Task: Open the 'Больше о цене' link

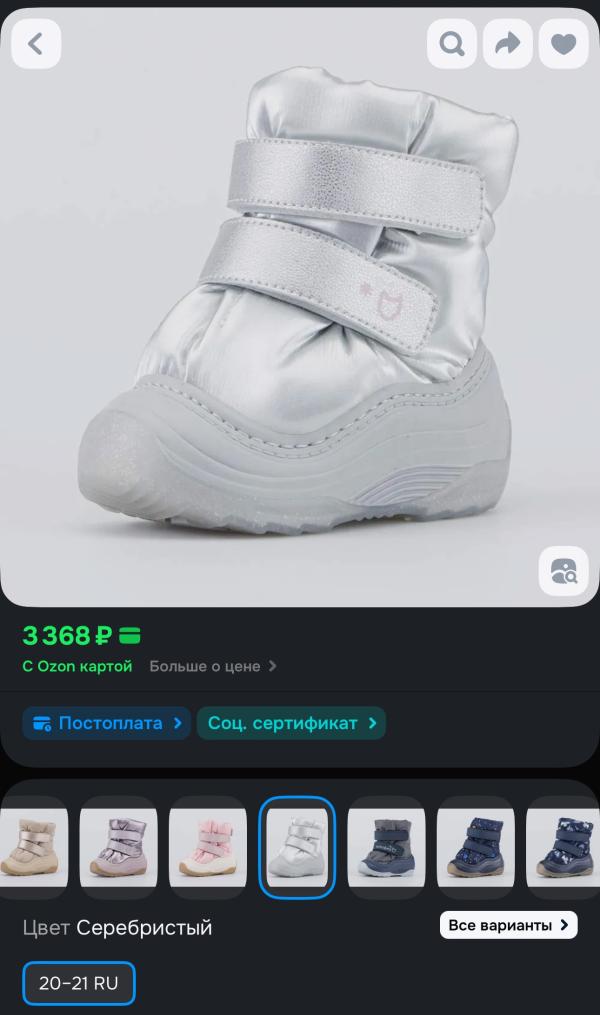Action: 212,666
